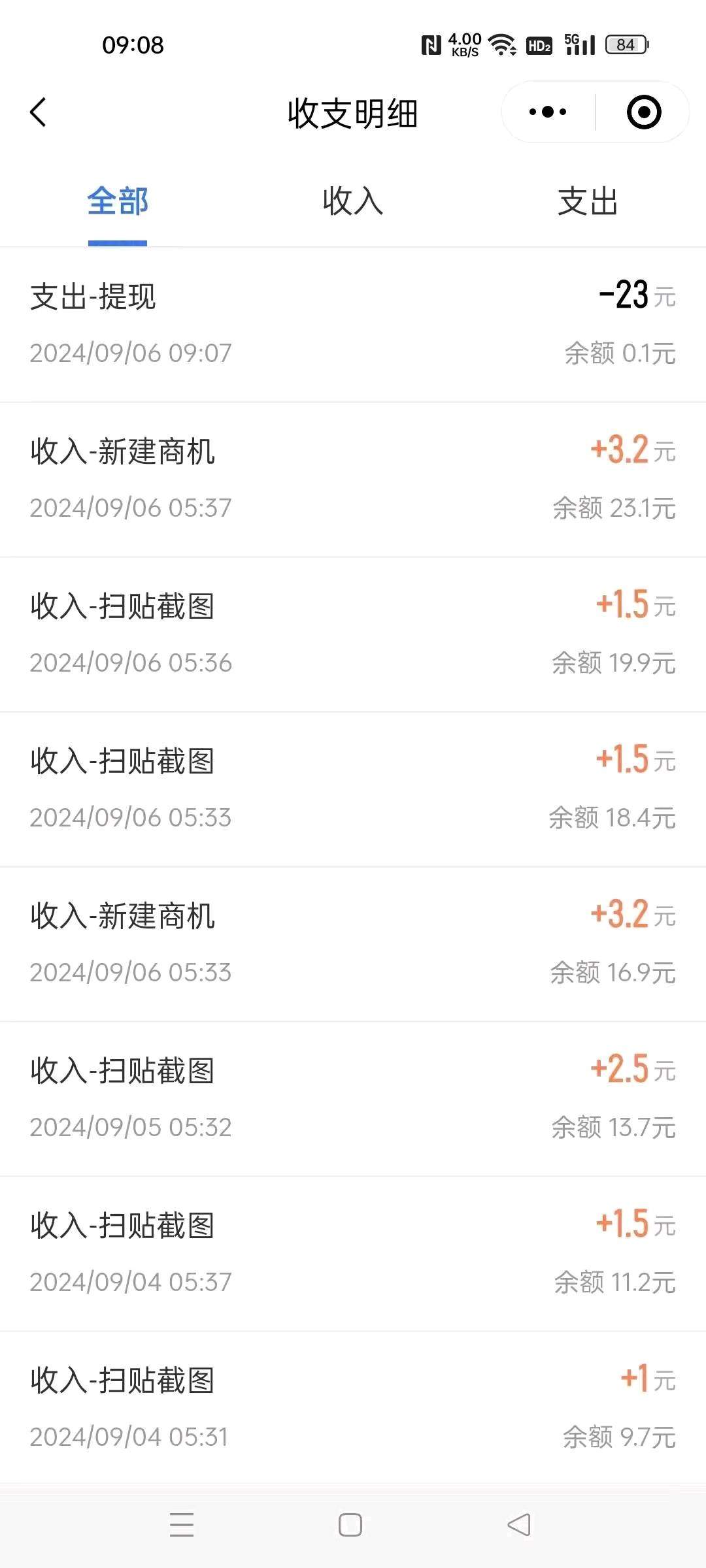Close the mini program with the circle icon

[644, 112]
